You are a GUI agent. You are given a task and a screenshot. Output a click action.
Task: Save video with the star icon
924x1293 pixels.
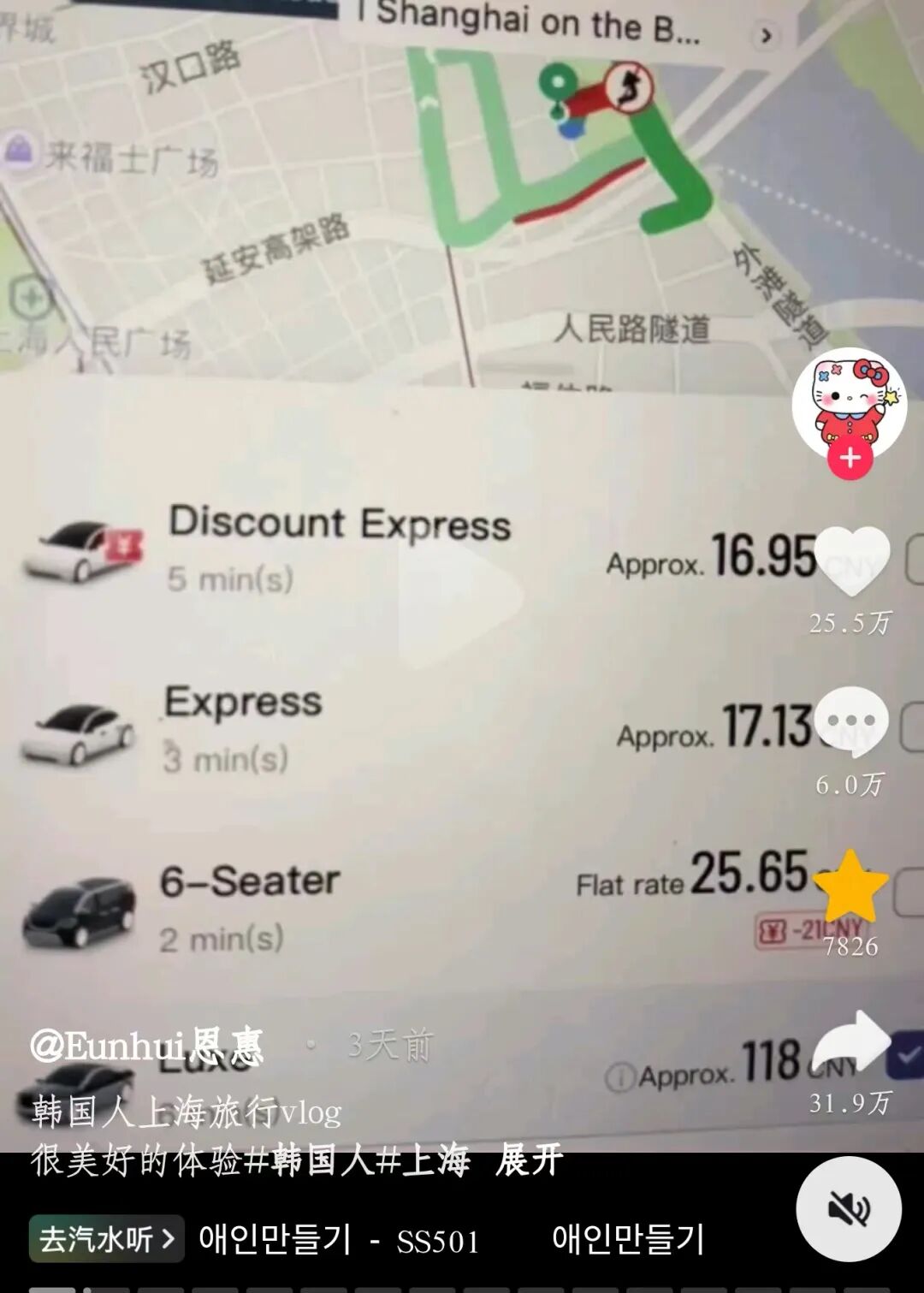(x=850, y=887)
